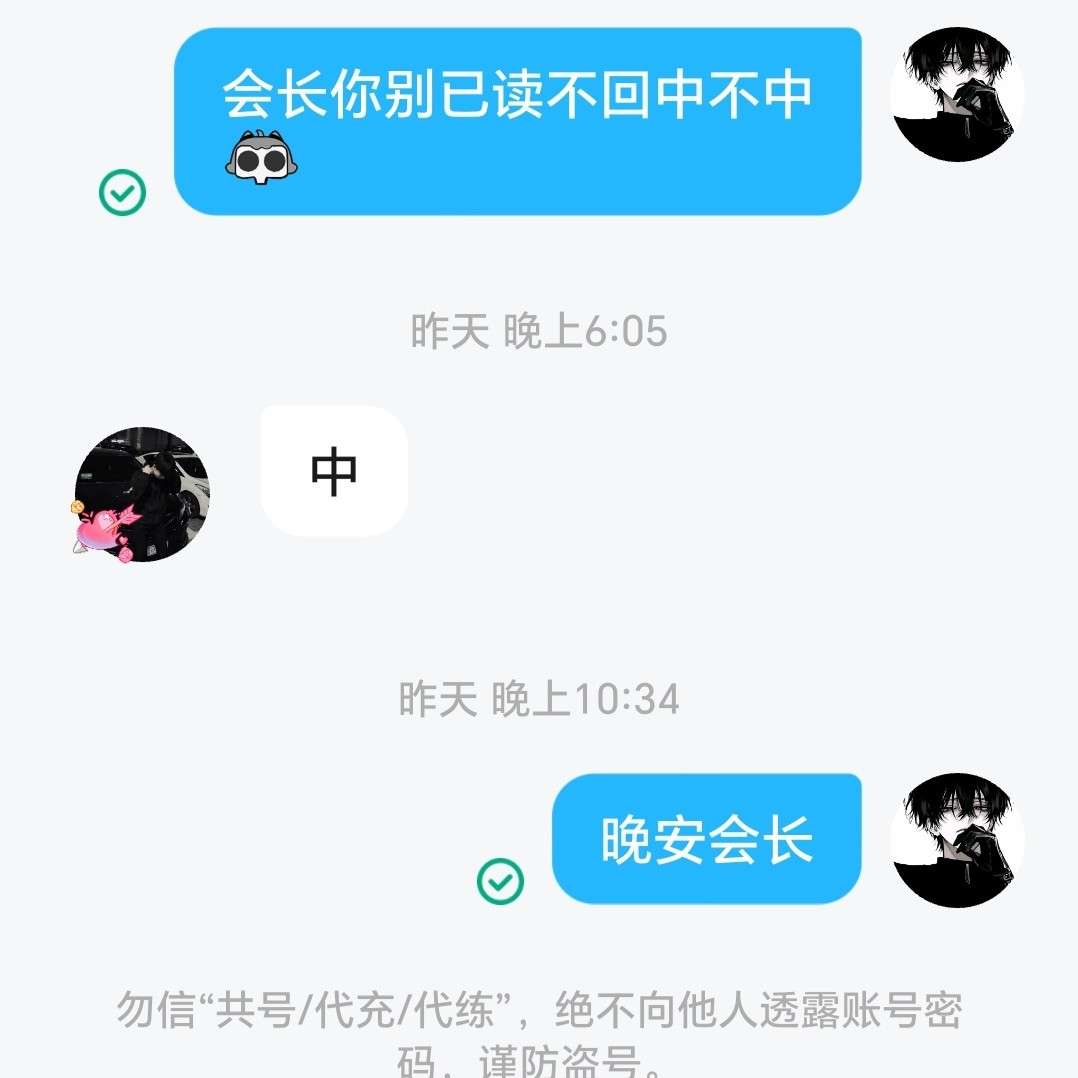
Task: View the sender avatar beside "会长你别已读不回中不中"
Action: pos(957,94)
